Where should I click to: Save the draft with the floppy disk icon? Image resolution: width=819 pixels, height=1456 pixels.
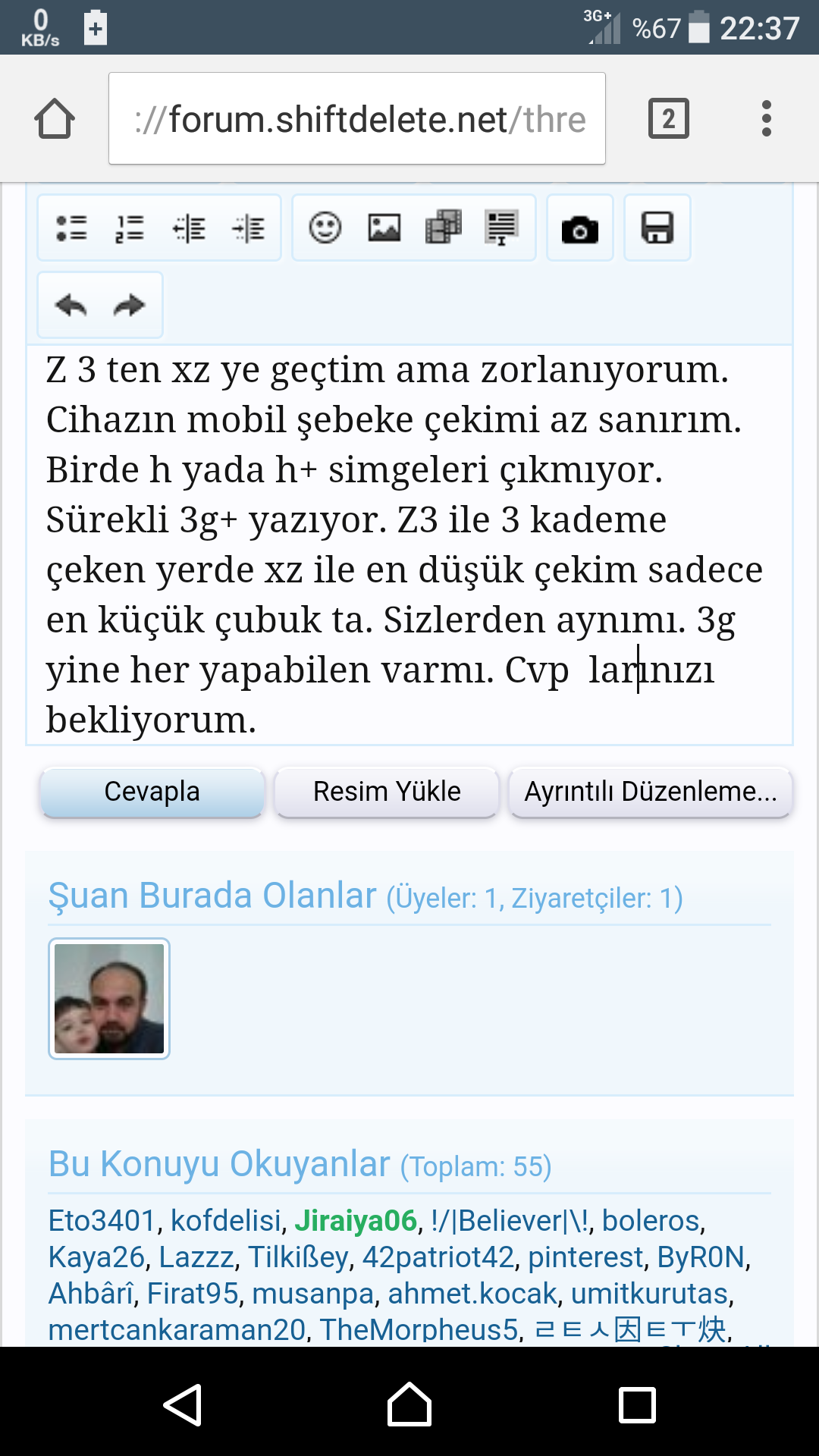657,228
